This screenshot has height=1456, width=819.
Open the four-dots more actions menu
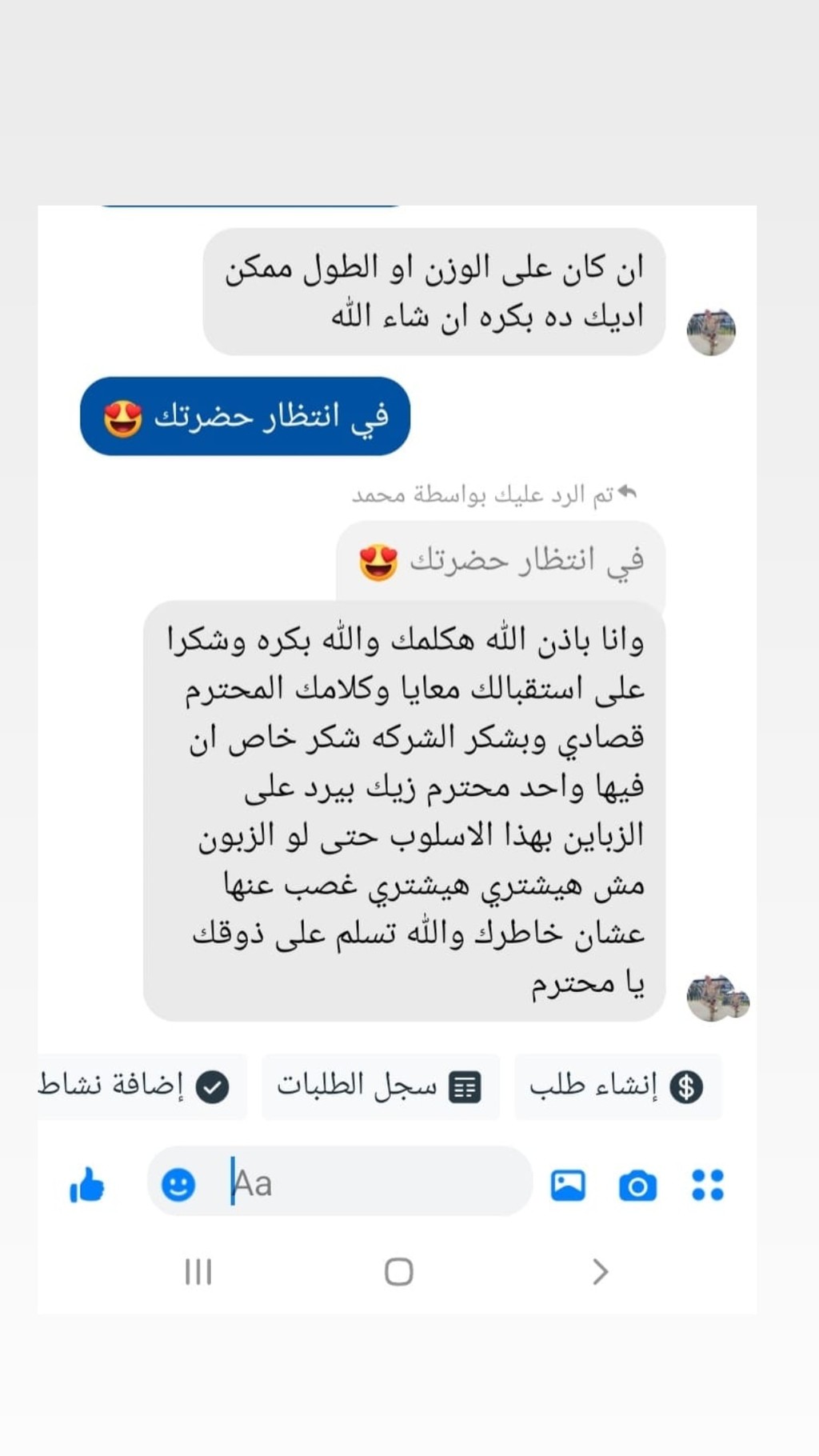(x=708, y=1185)
